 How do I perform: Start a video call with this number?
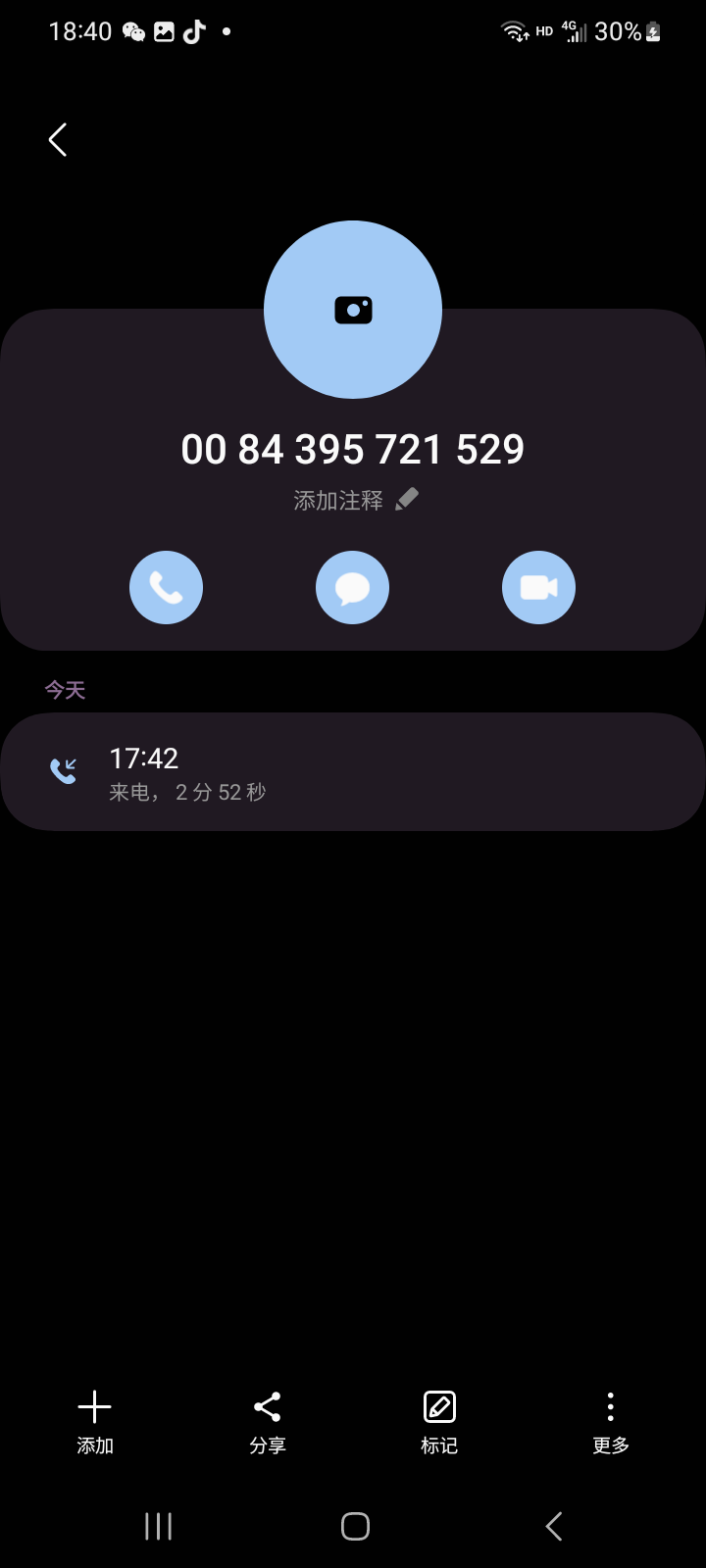(x=538, y=588)
